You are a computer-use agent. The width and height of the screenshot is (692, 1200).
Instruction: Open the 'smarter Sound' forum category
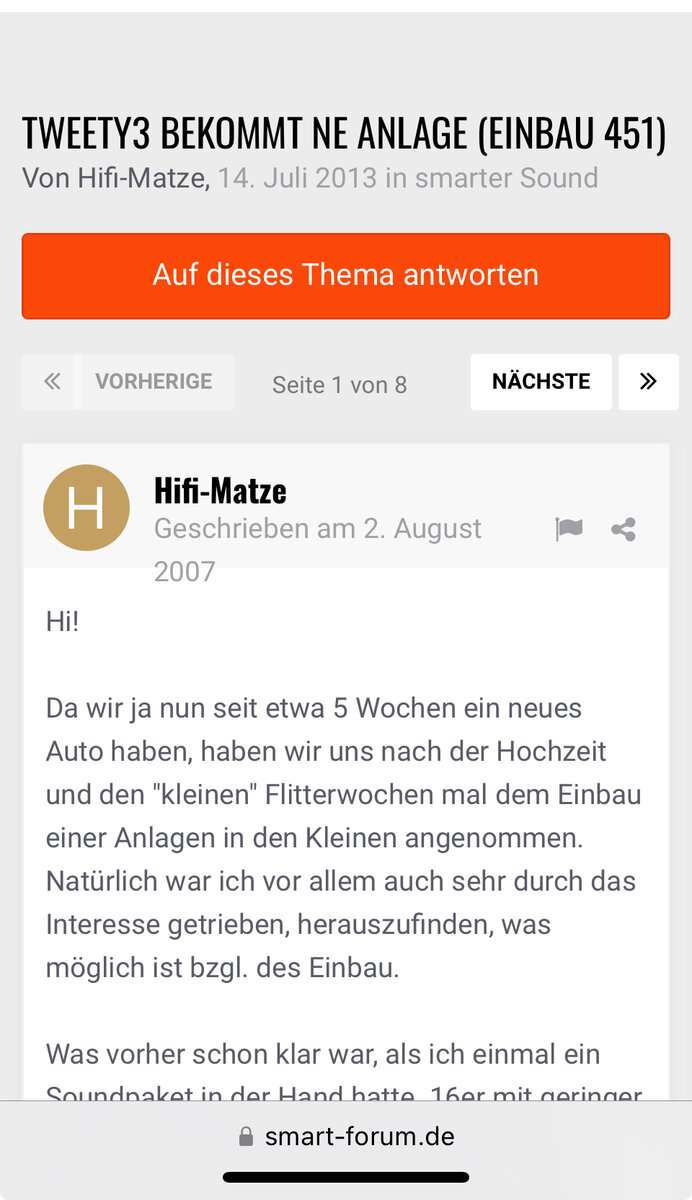pos(506,178)
